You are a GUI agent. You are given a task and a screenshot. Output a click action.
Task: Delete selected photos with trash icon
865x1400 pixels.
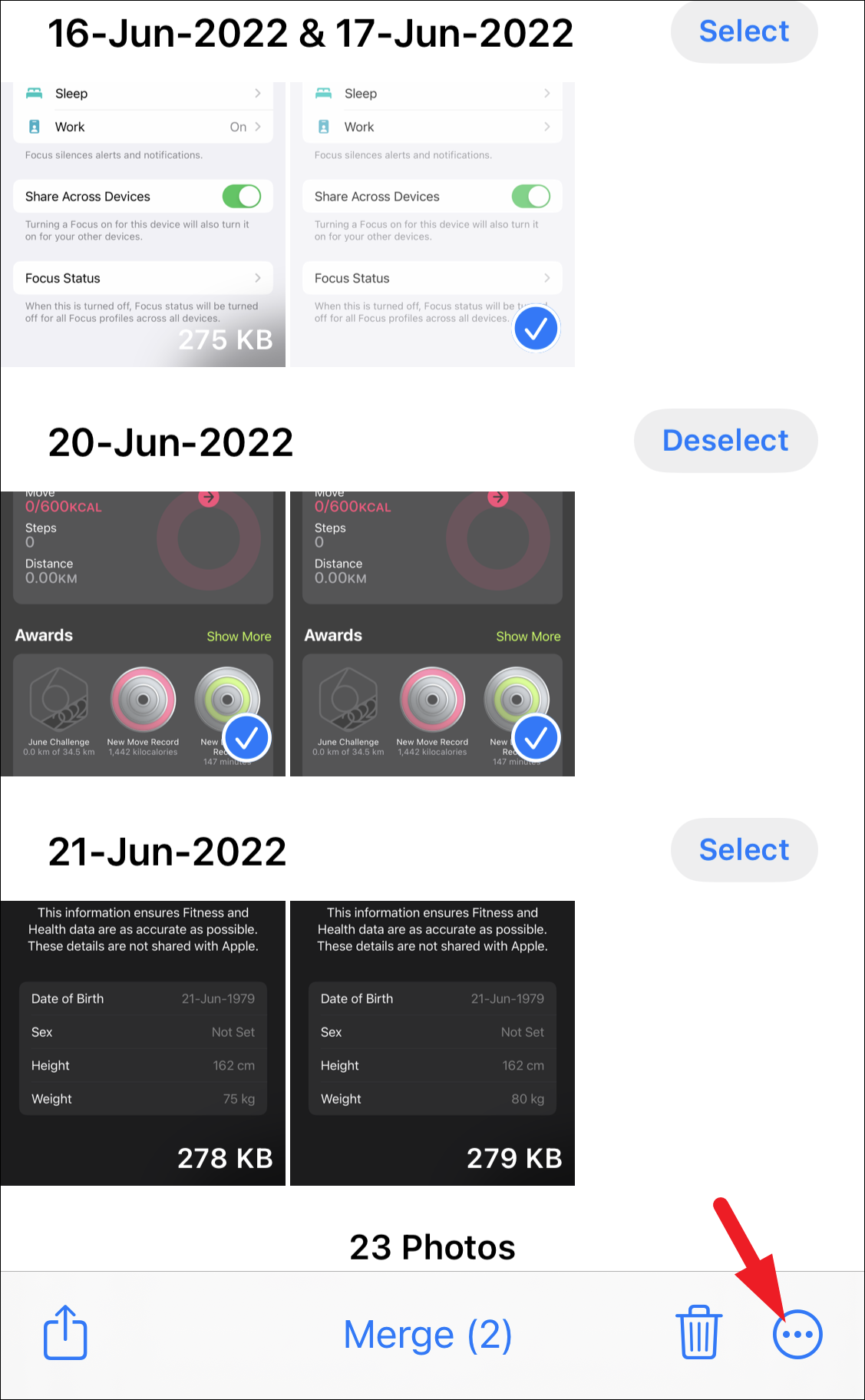(698, 1334)
